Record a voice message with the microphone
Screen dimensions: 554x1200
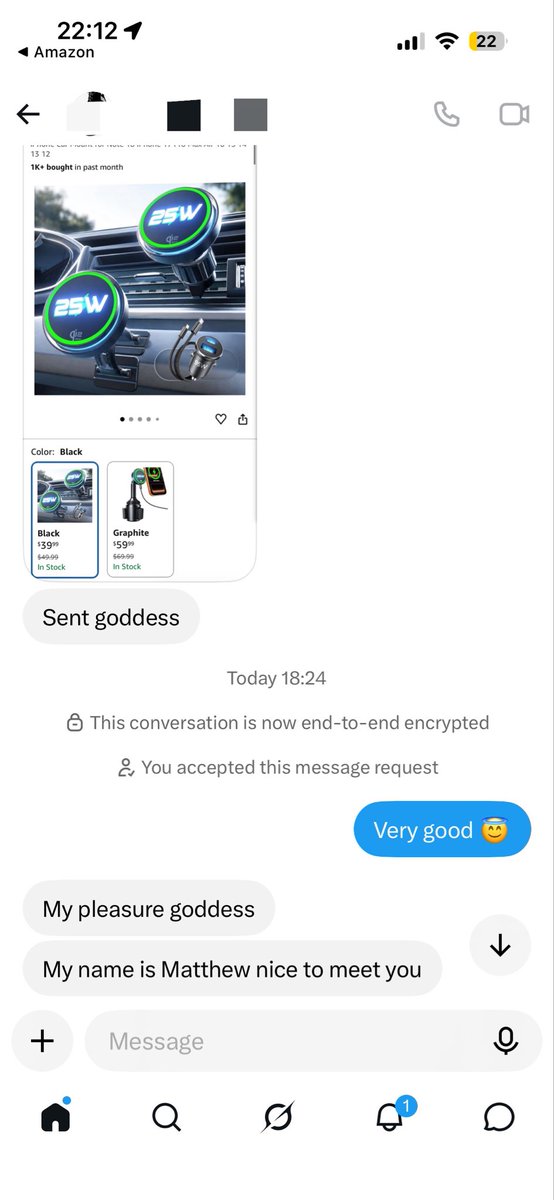coord(506,1041)
